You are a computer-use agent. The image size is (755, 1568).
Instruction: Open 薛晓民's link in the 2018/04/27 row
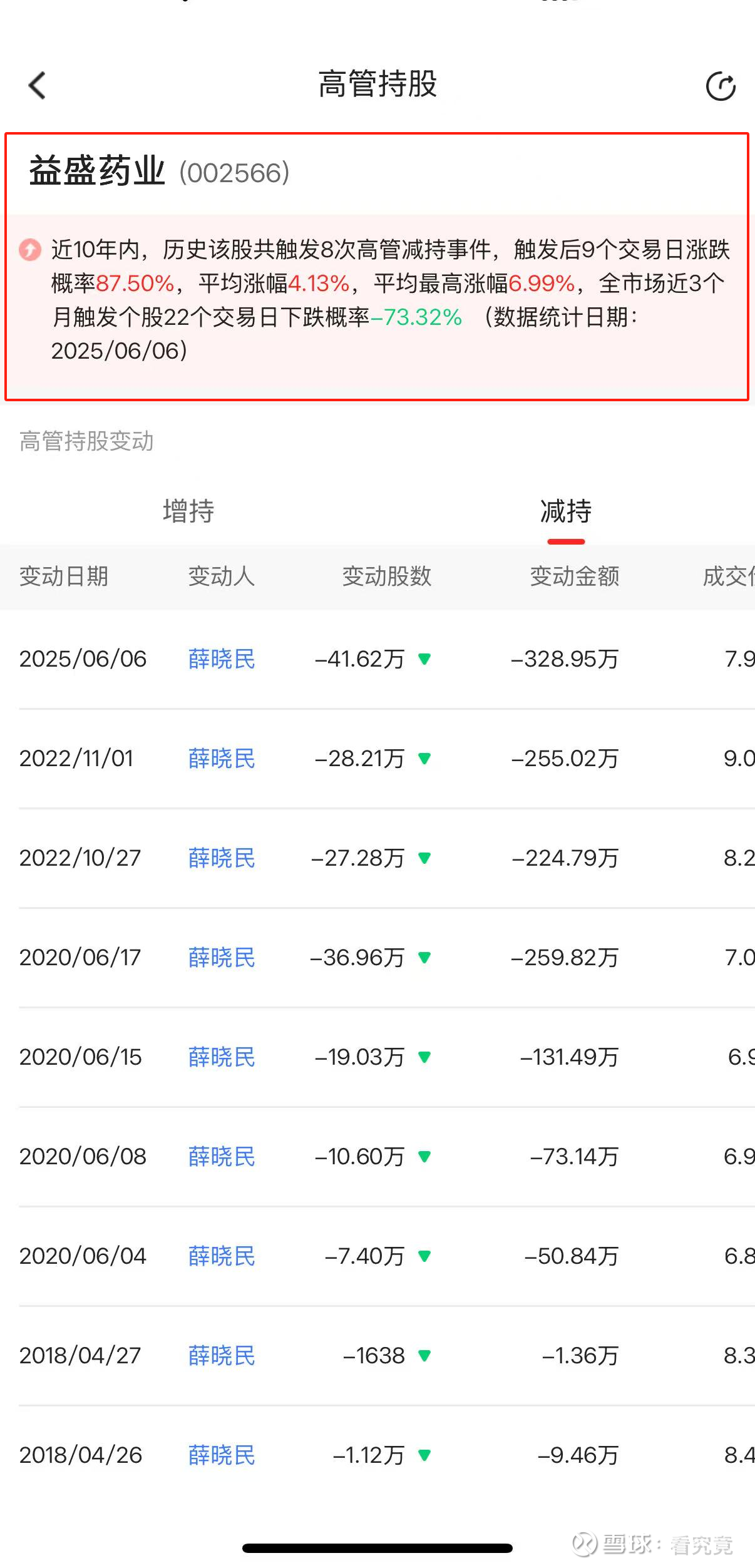222,1356
